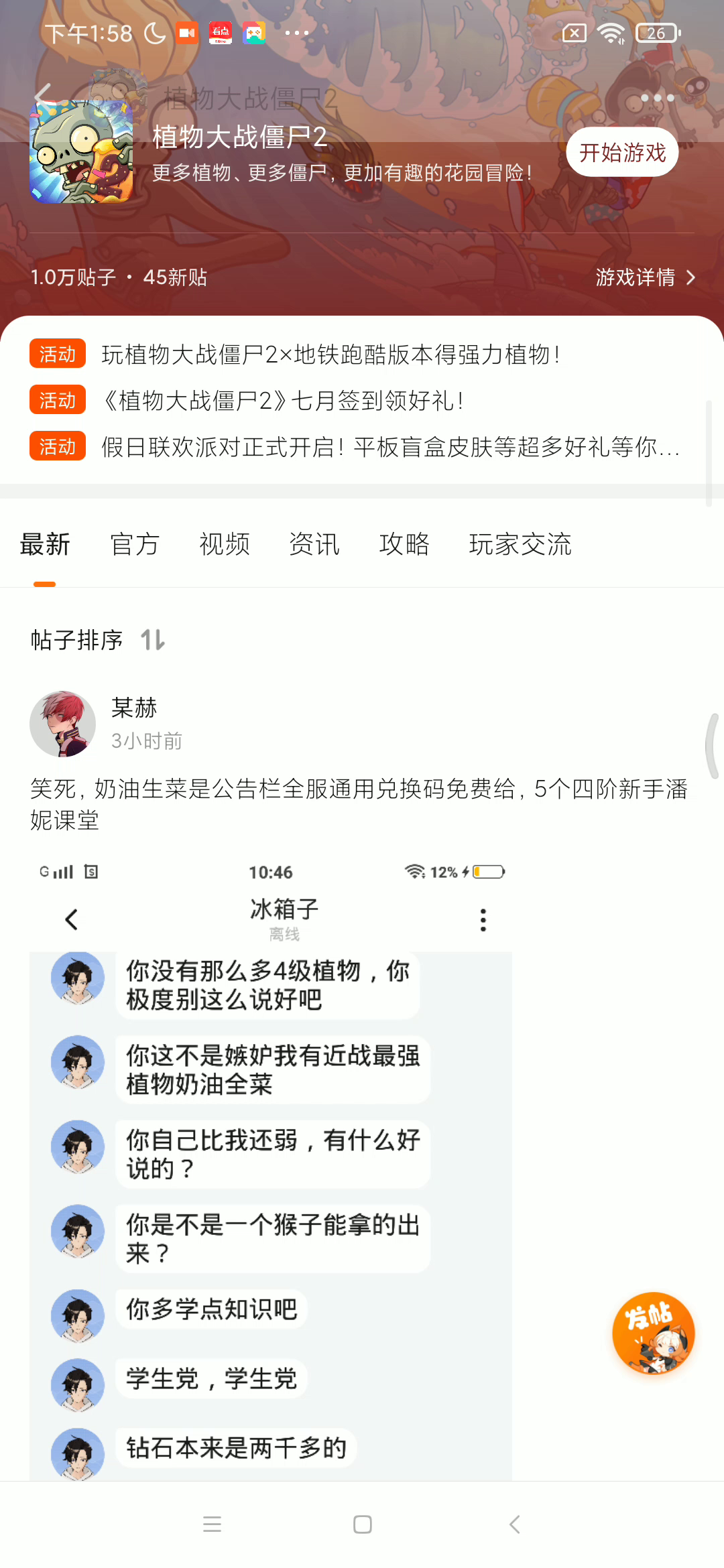Create a new post with 发帖 button
Viewport: 724px width, 1568px height.
point(653,1333)
